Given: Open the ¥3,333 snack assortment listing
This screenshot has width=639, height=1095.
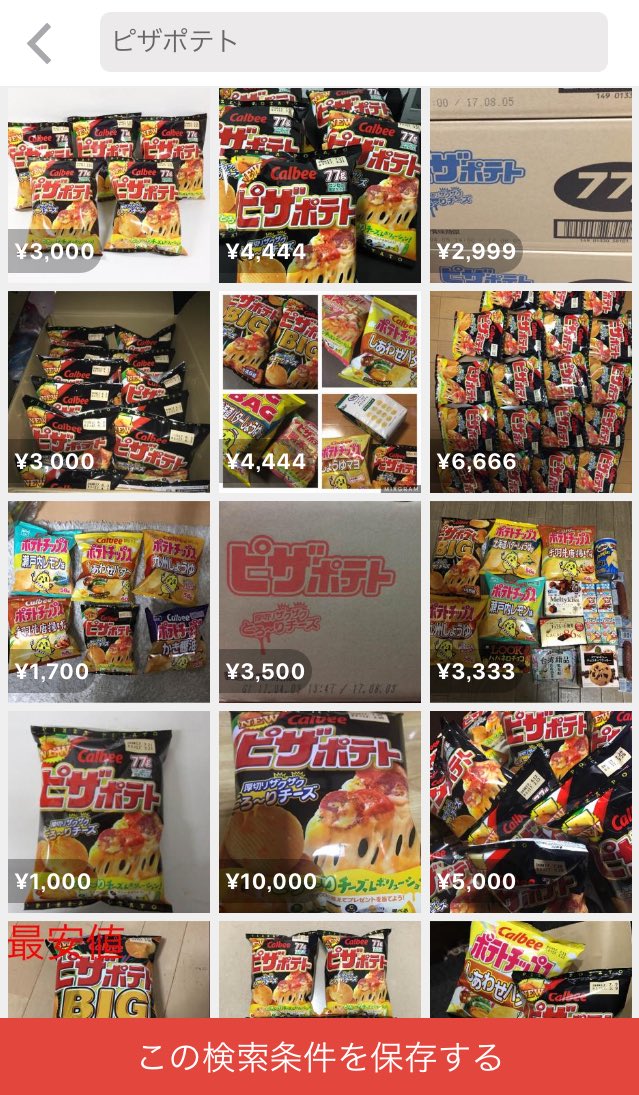Looking at the screenshot, I should [x=530, y=602].
